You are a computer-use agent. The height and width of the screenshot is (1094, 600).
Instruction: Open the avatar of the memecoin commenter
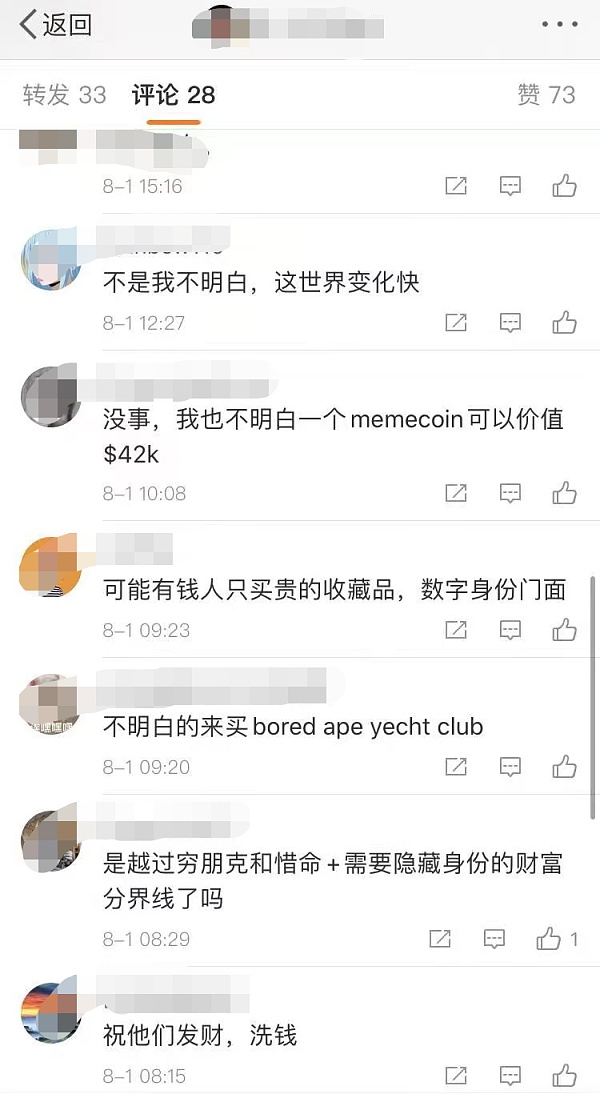(51, 396)
